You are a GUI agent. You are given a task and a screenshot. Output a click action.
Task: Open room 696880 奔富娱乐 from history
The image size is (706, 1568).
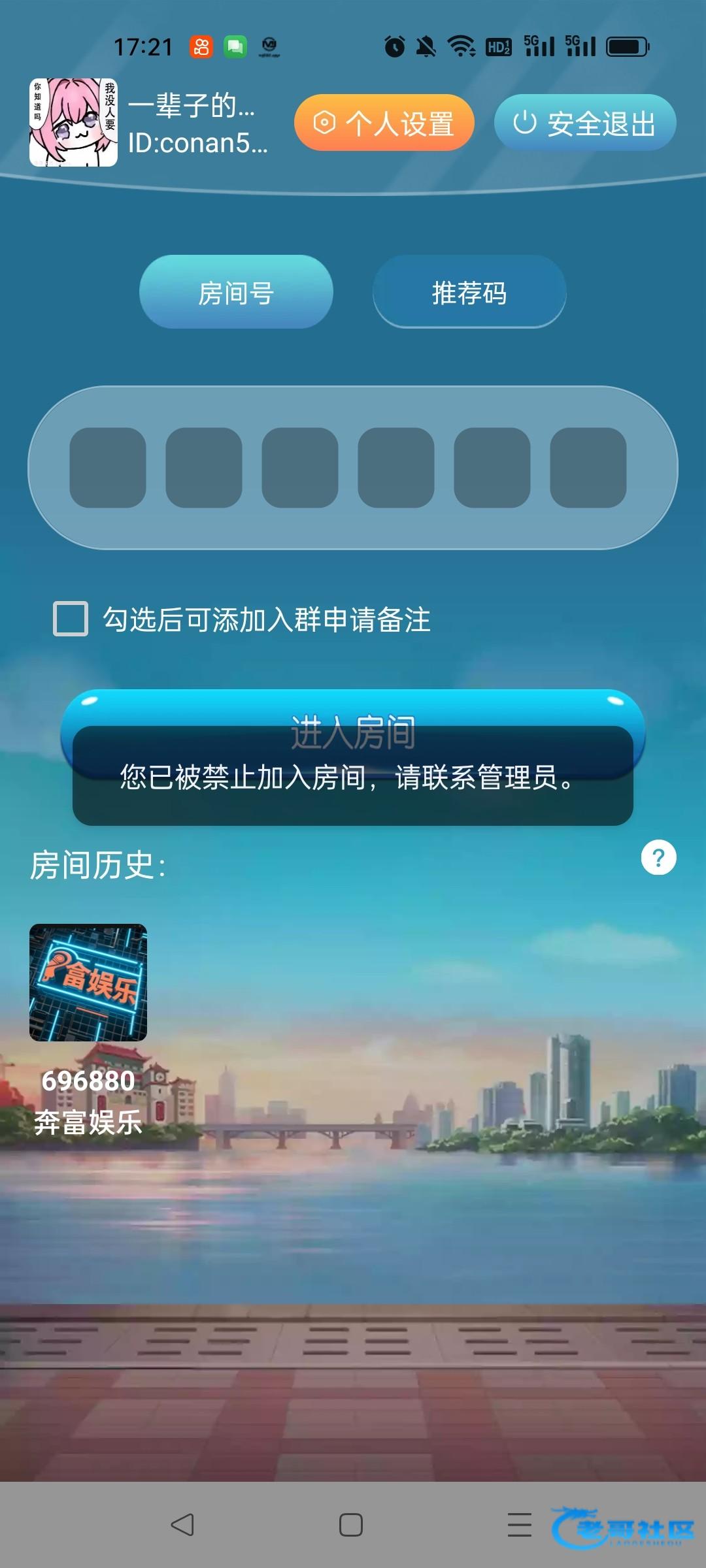88,983
